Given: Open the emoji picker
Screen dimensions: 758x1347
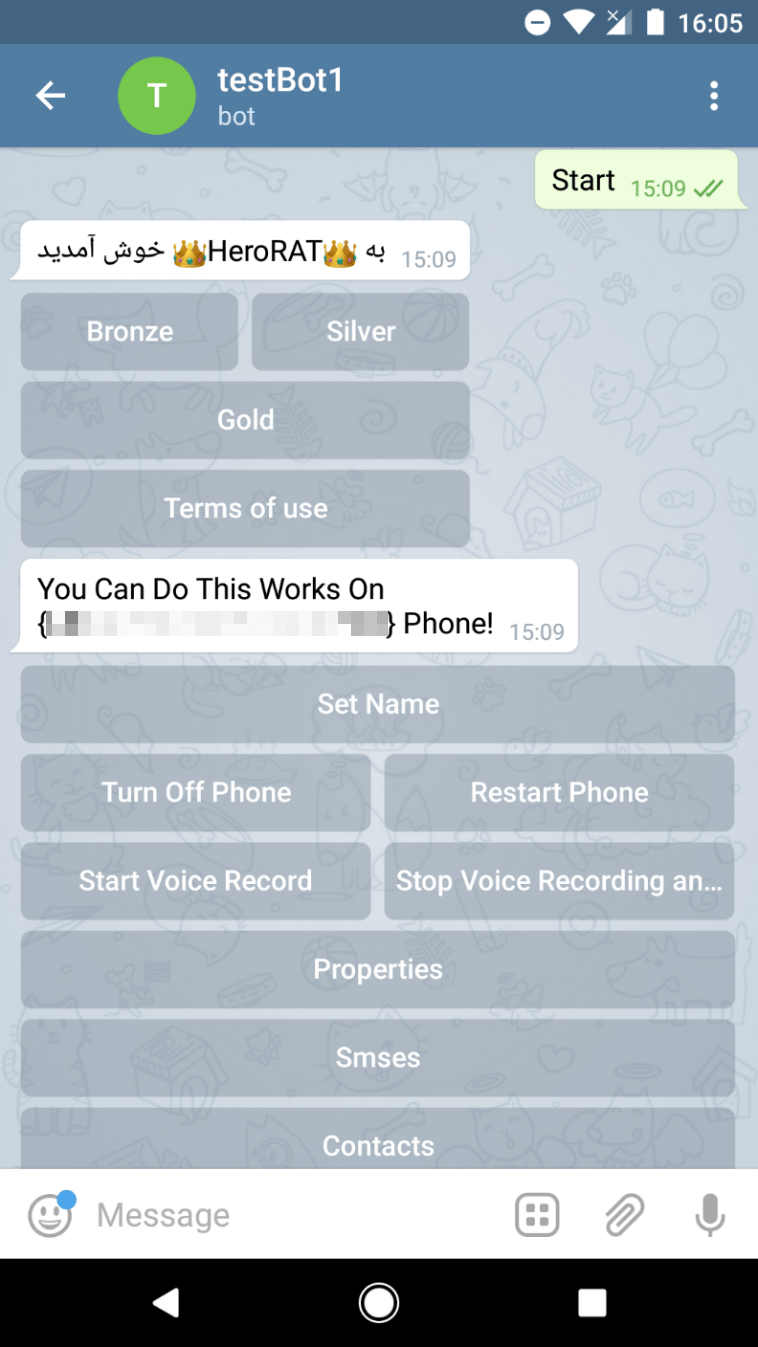Looking at the screenshot, I should (49, 1215).
